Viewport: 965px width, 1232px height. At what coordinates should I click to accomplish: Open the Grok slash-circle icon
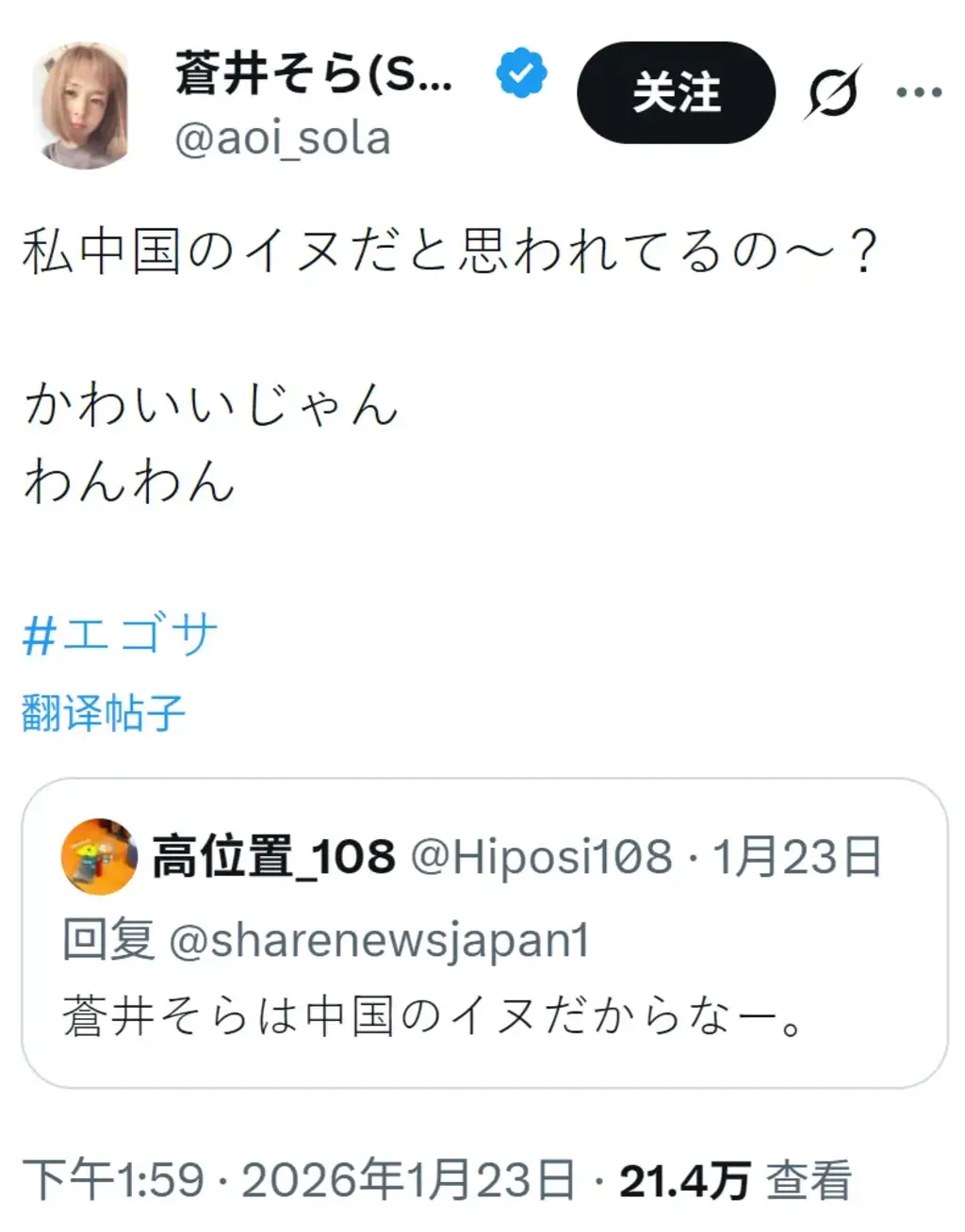(x=833, y=92)
